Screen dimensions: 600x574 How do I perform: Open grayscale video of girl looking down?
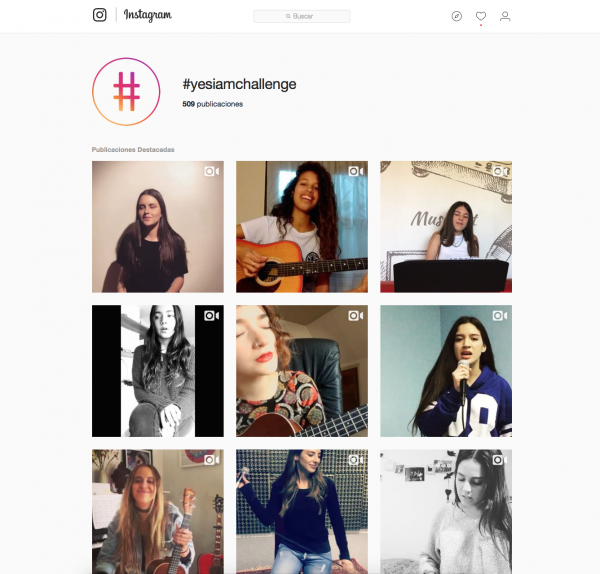point(446,511)
